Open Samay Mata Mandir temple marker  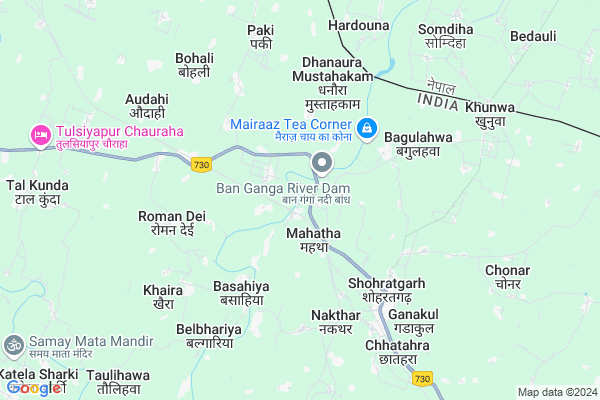pos(14,344)
